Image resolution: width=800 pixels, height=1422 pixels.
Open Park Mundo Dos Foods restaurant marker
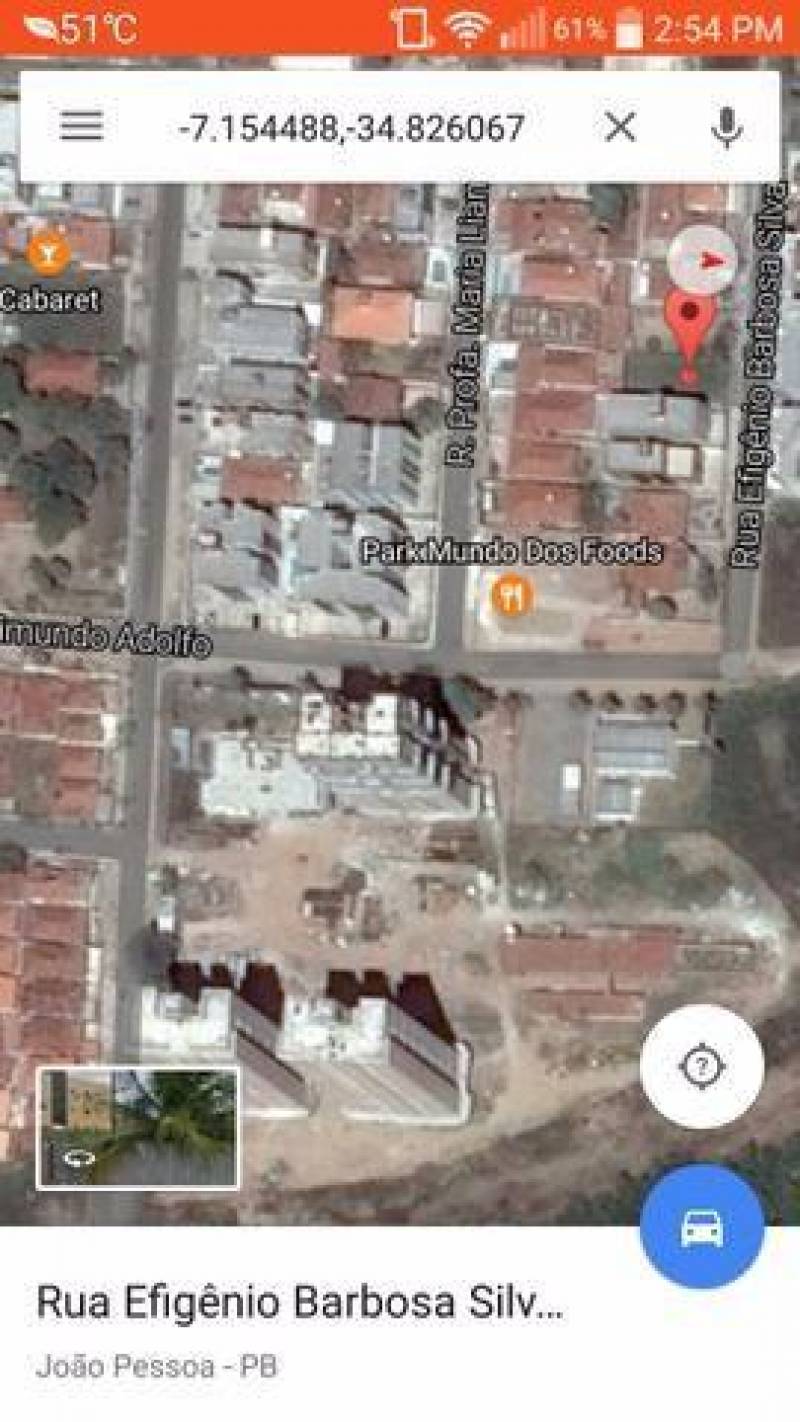(x=512, y=597)
